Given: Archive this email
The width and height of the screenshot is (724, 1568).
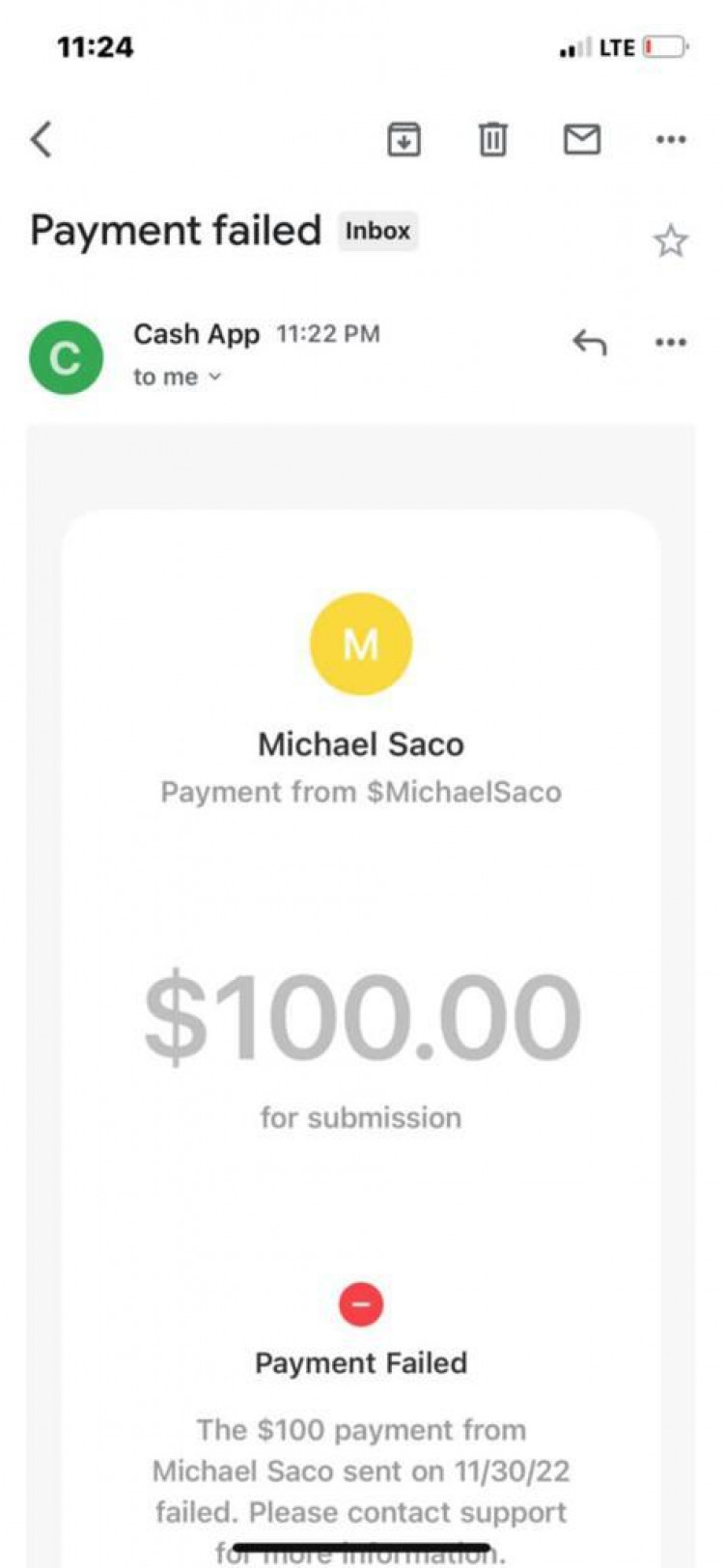Looking at the screenshot, I should coord(404,140).
